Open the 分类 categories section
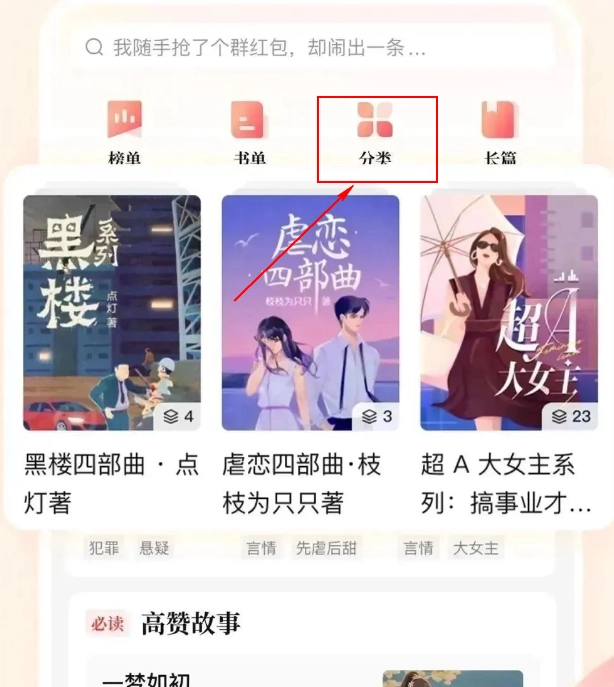The width and height of the screenshot is (614, 687). click(375, 131)
